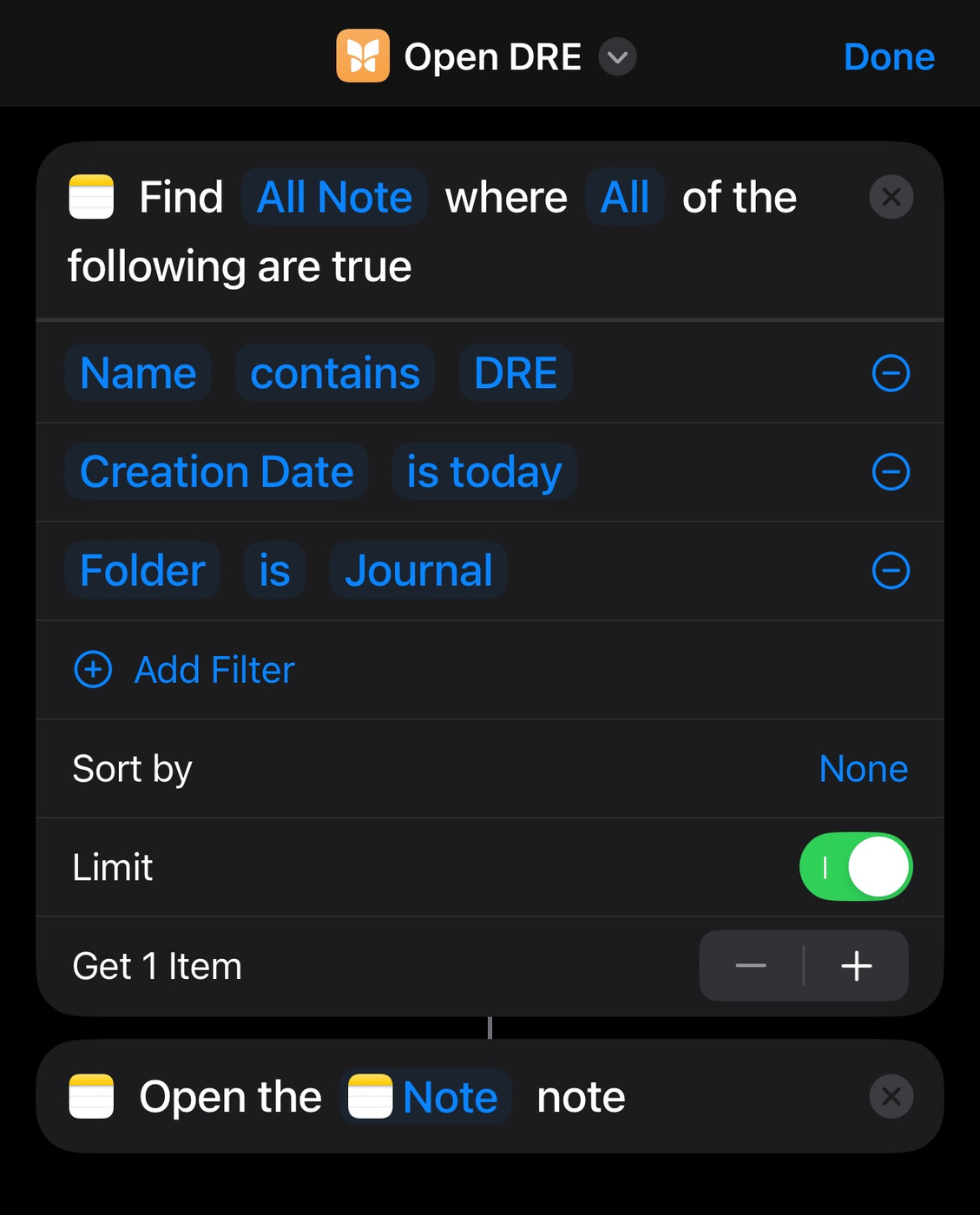The image size is (980, 1215).
Task: Delete the Name contains DRE filter
Action: [x=891, y=373]
